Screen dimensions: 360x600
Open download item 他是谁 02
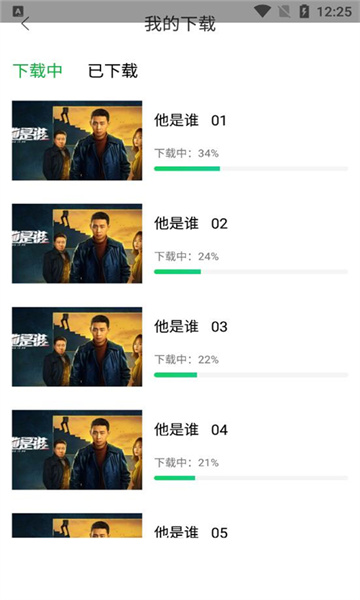180,243
